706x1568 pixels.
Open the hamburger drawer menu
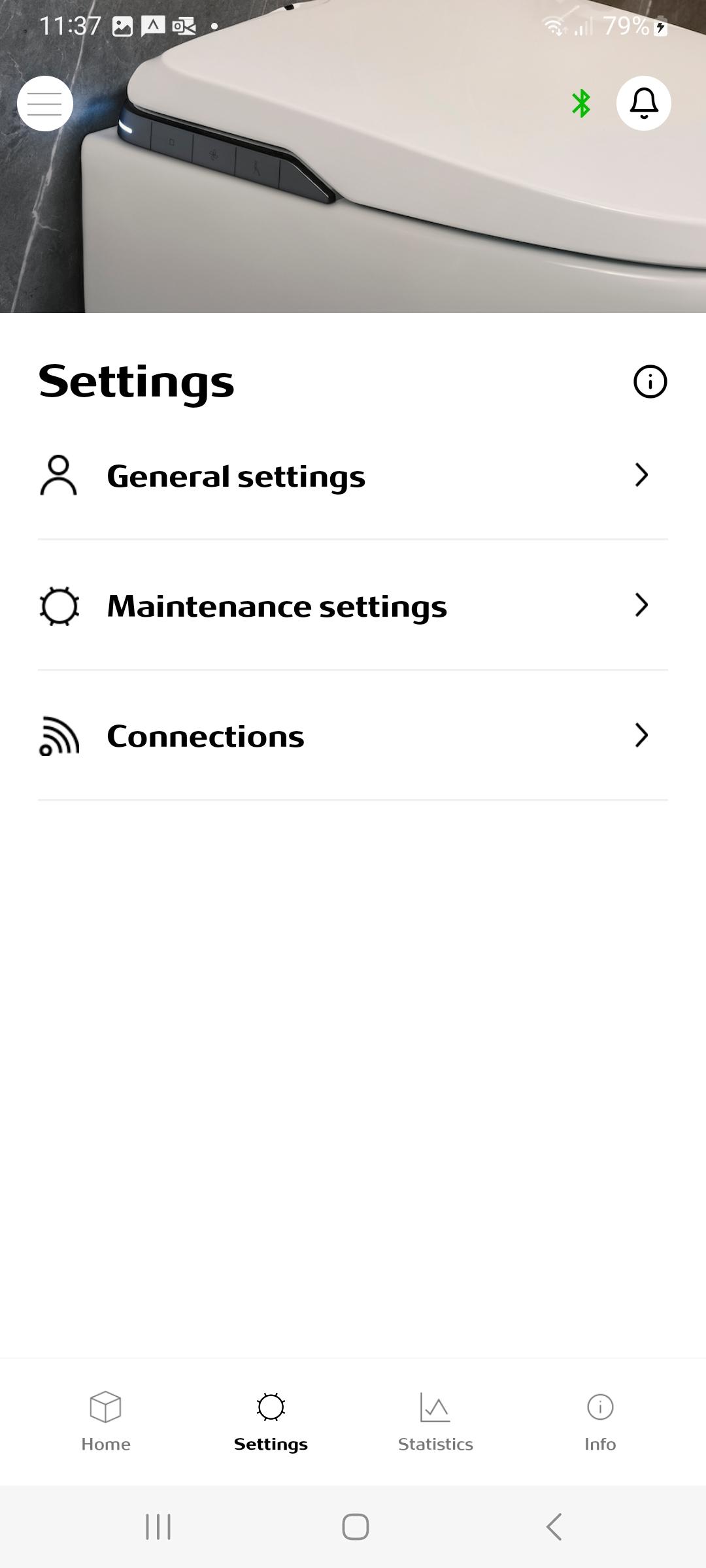[44, 104]
